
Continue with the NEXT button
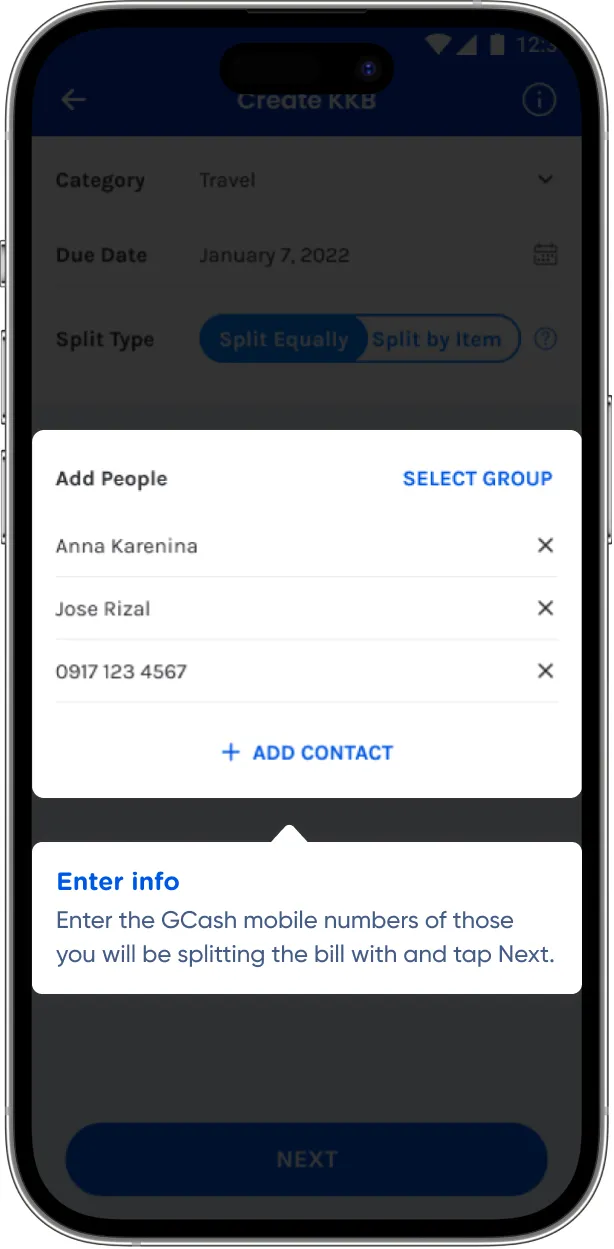307,1159
